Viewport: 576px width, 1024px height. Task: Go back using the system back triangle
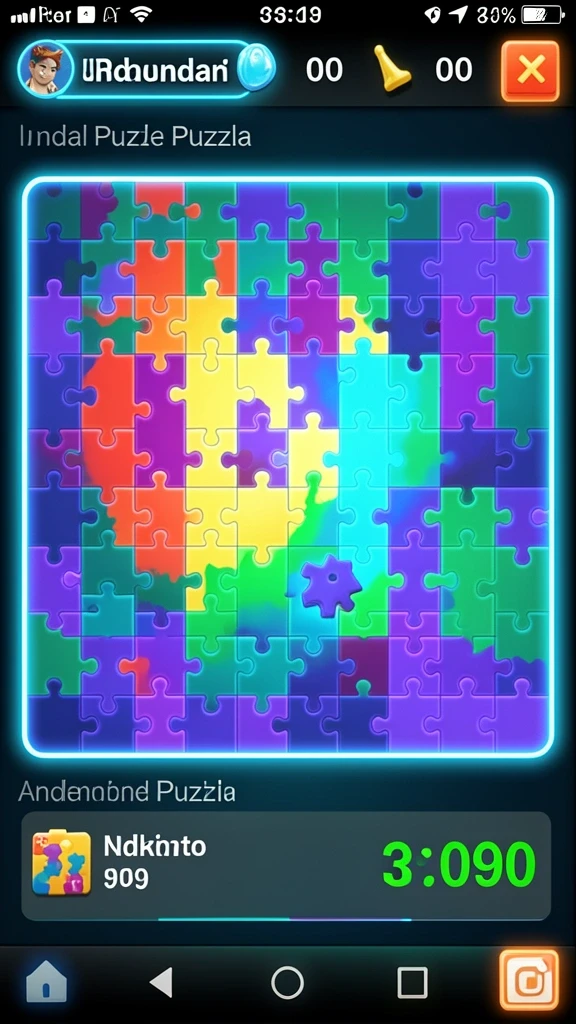tap(161, 982)
